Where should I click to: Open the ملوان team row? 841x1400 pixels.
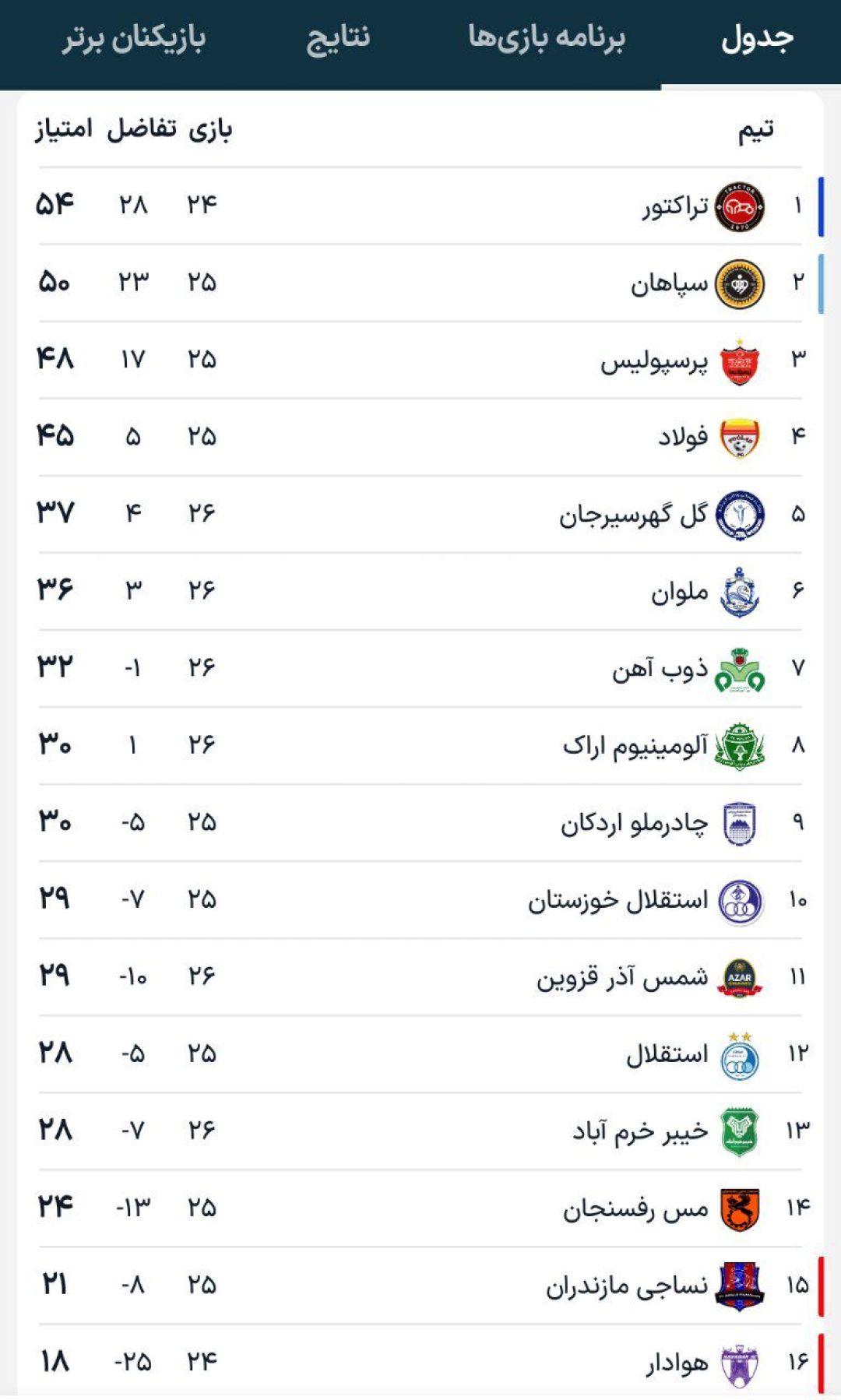[420, 592]
